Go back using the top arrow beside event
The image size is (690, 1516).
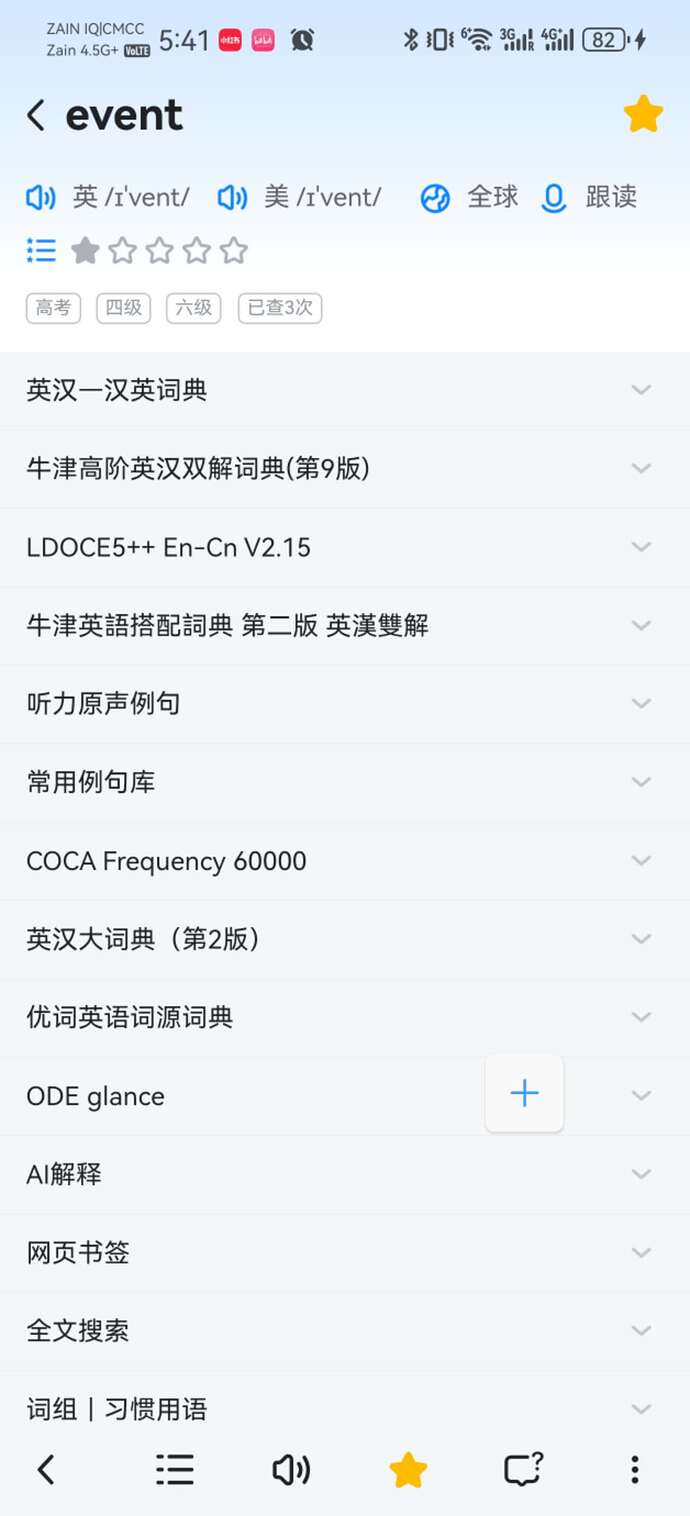tap(36, 116)
